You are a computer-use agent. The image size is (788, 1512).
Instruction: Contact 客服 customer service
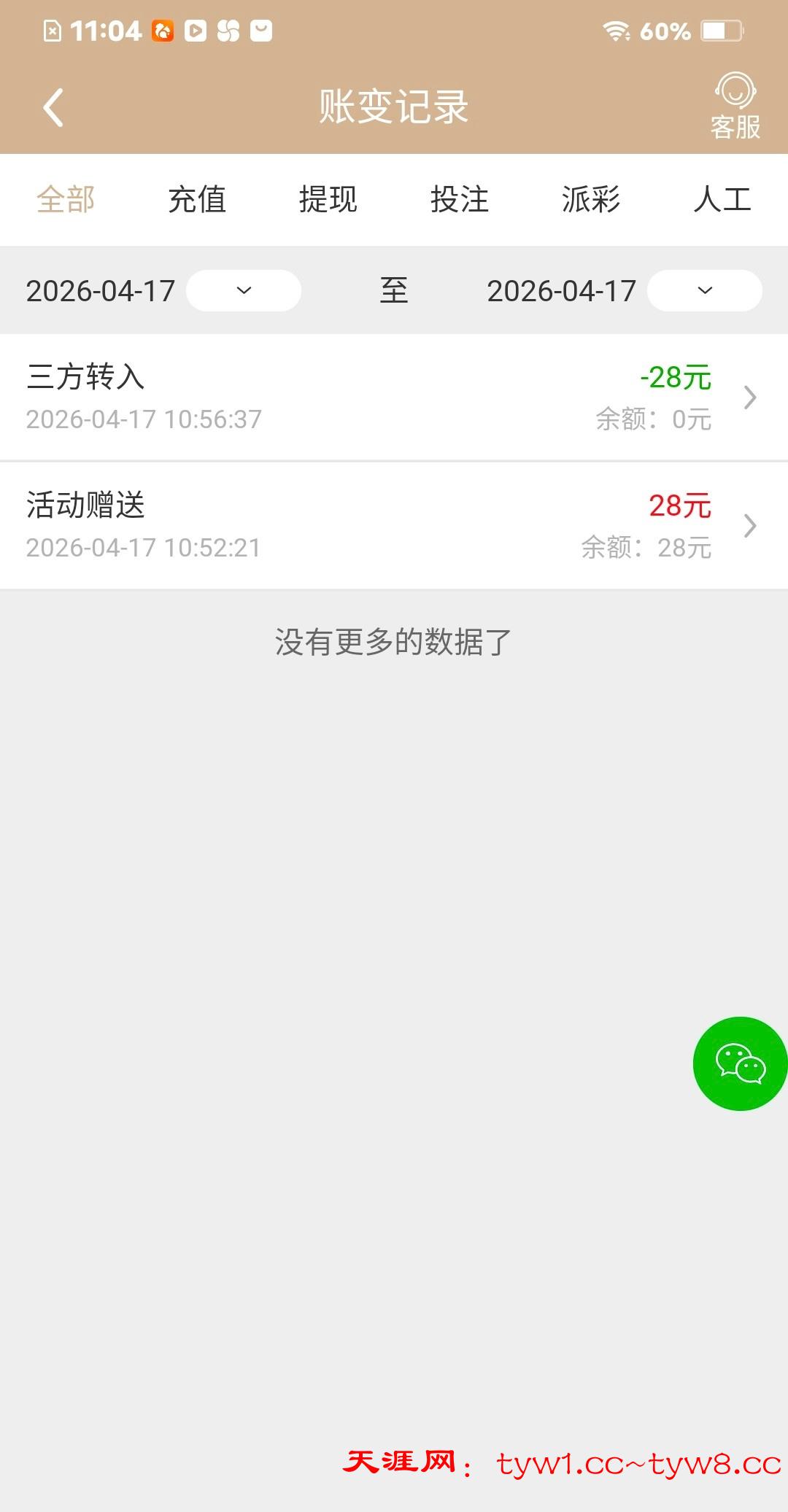click(735, 106)
